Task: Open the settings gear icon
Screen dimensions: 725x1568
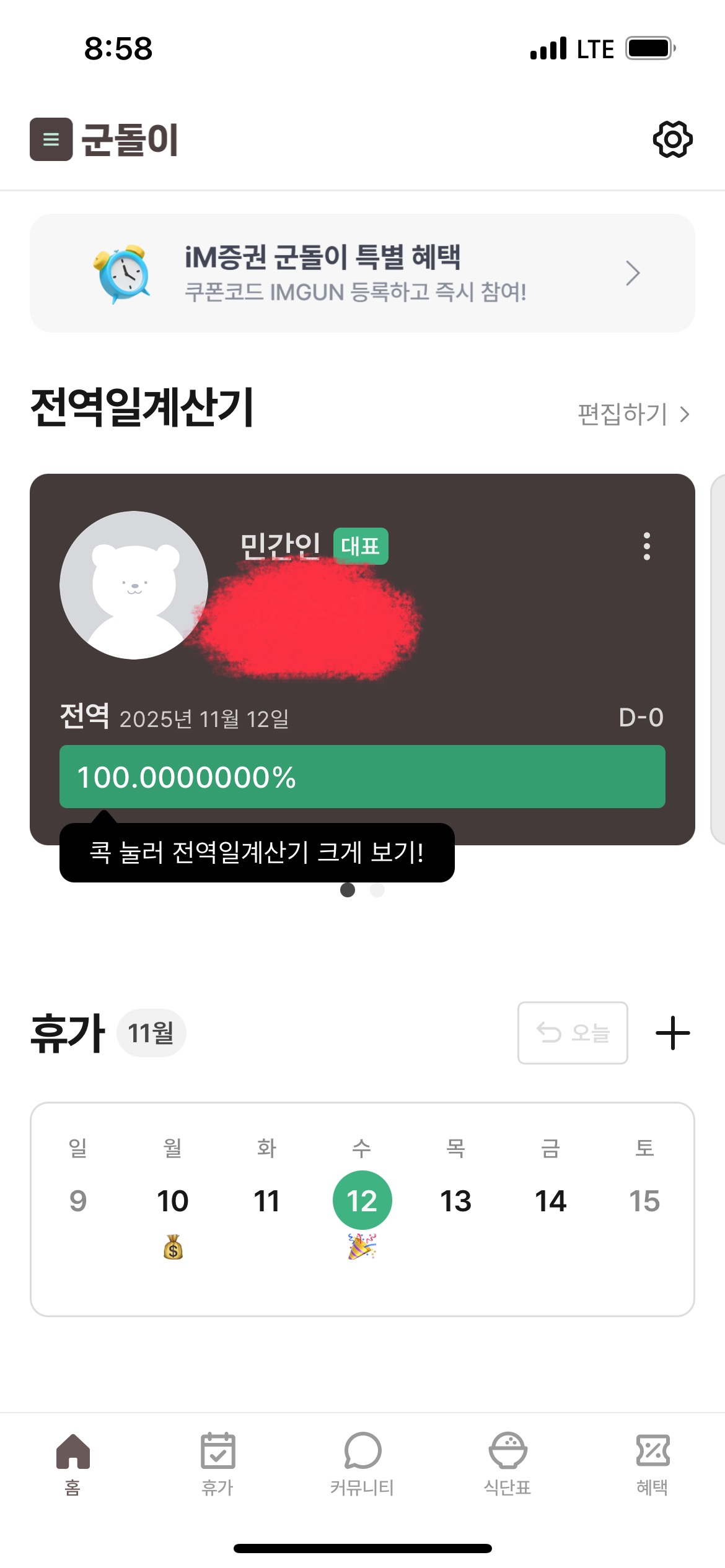Action: pos(672,139)
